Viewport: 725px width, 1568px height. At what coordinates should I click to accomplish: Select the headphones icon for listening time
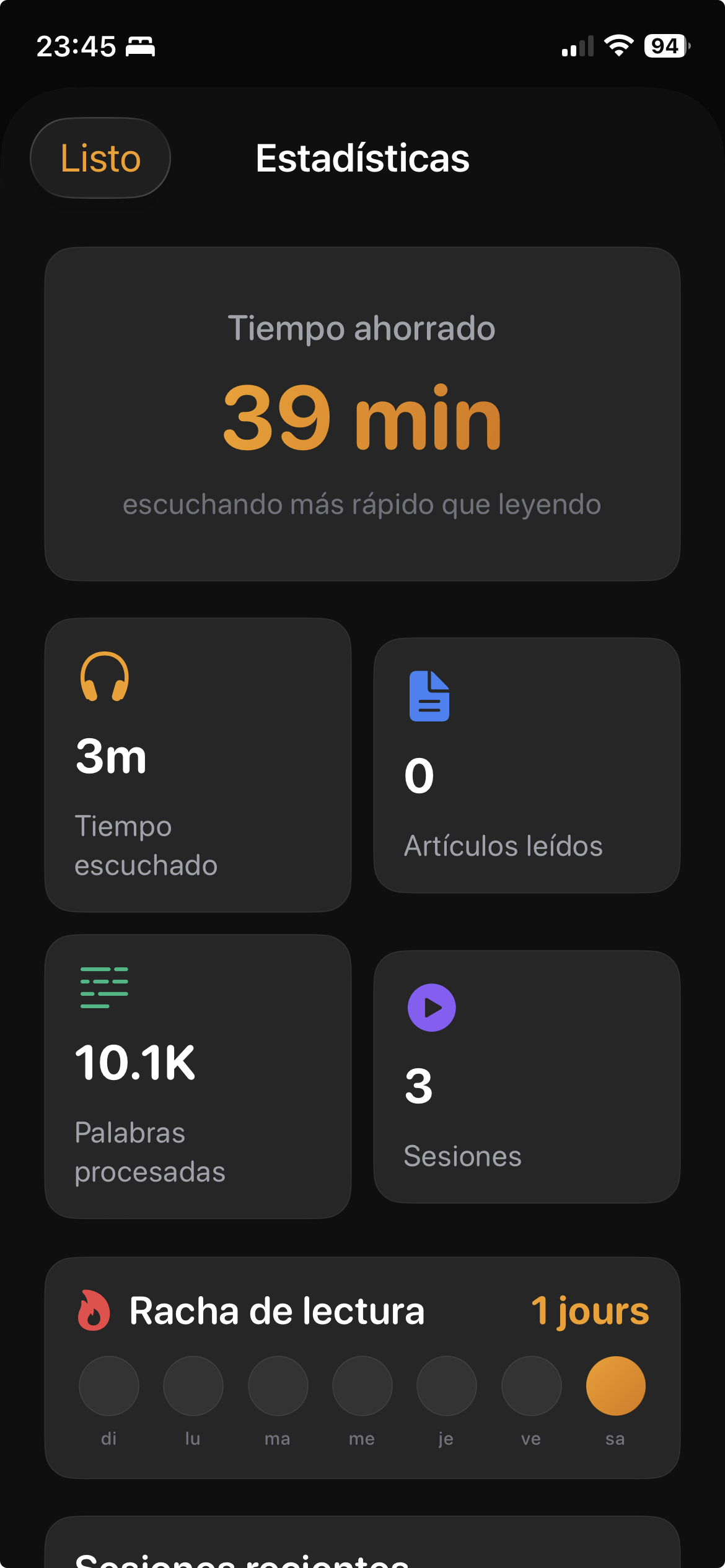pos(104,681)
